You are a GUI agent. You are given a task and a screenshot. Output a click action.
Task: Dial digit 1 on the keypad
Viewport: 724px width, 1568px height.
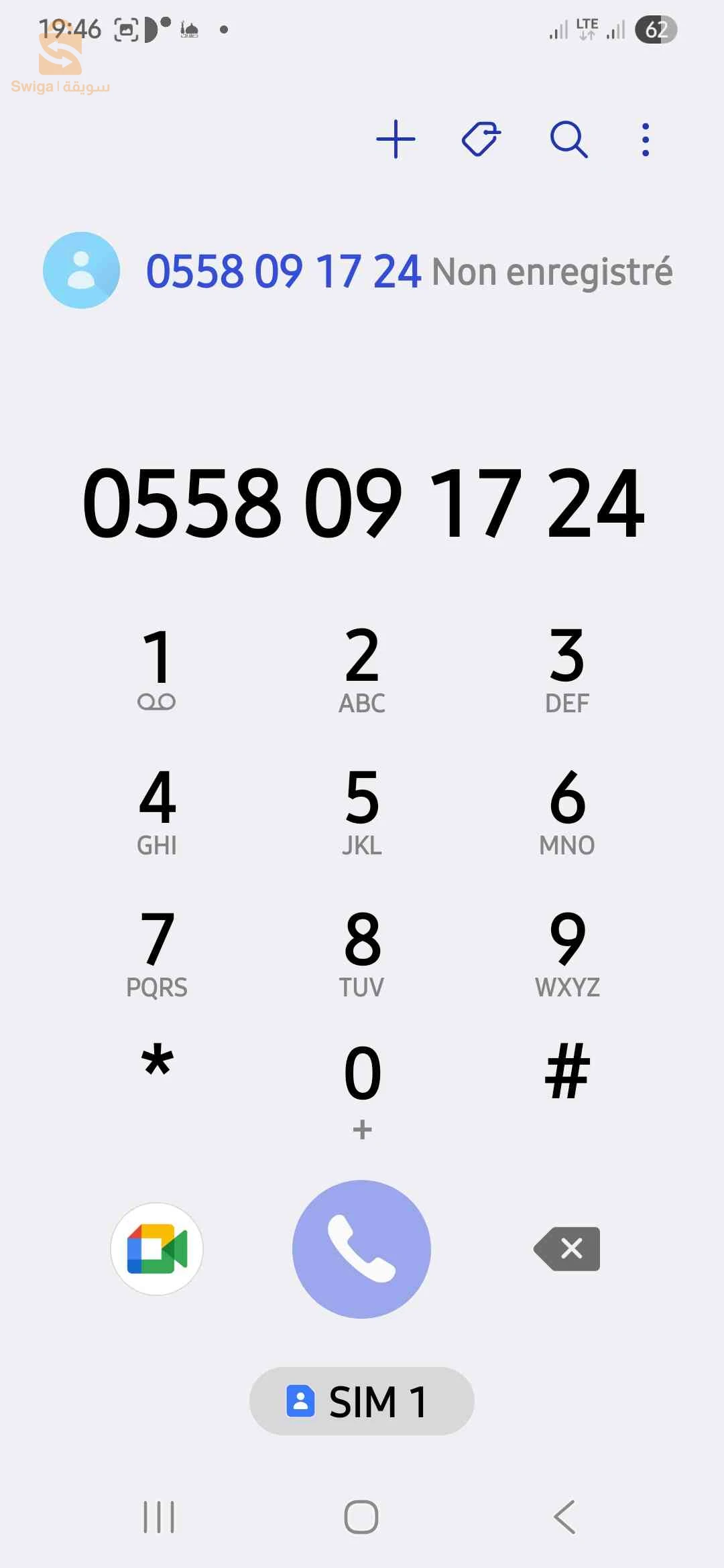[157, 667]
